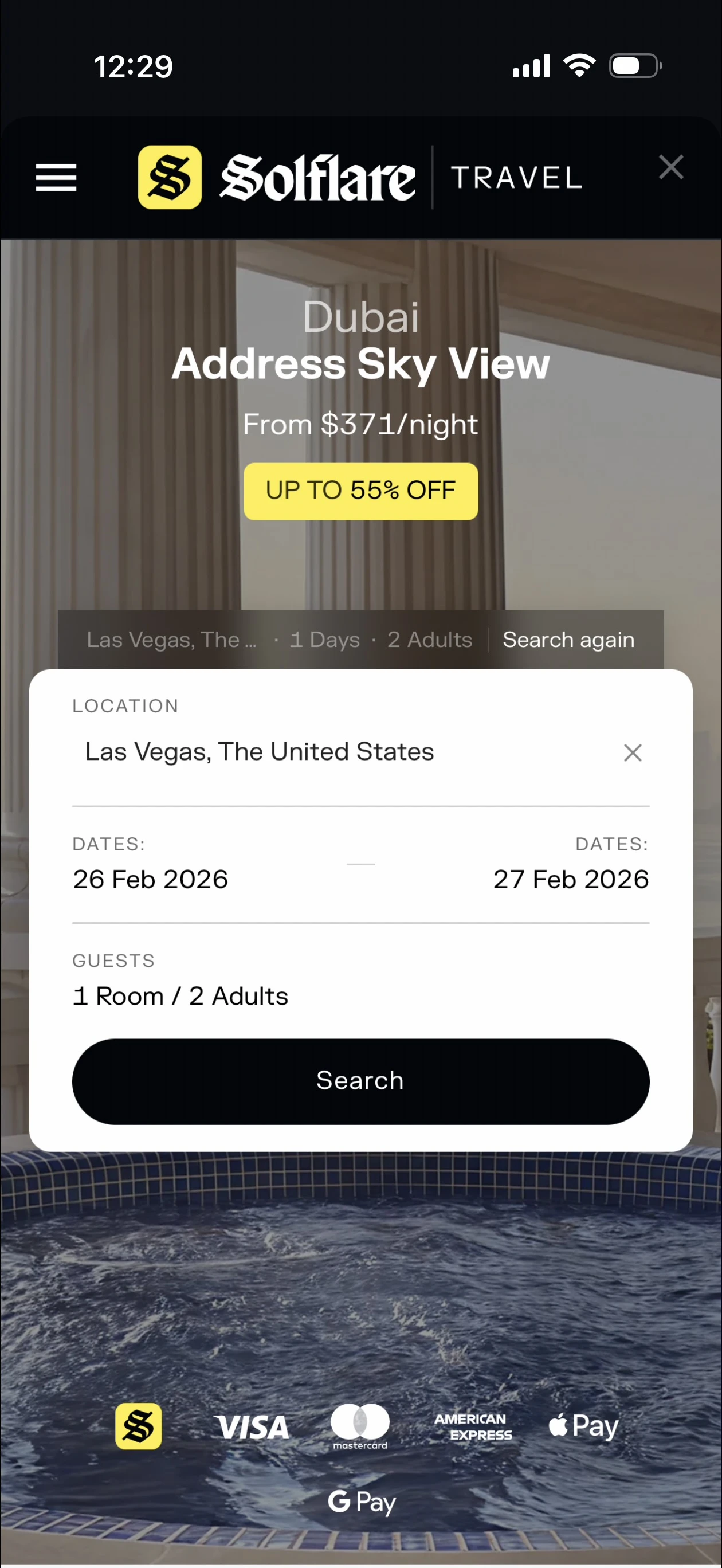Viewport: 722px width, 1568px height.
Task: Open the check-in date picker for 26 Feb 2026
Action: [x=150, y=879]
